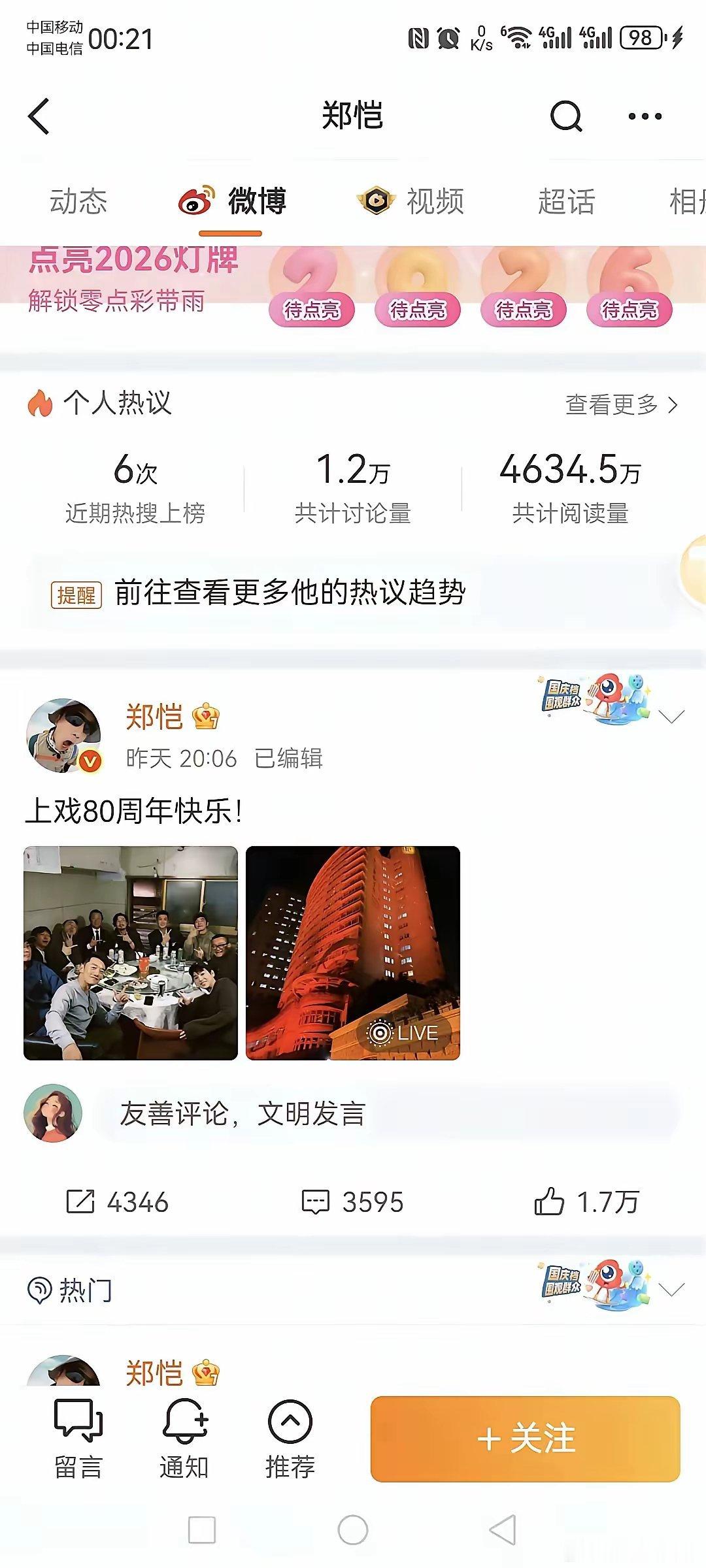Expand the post options chevron

tap(672, 719)
